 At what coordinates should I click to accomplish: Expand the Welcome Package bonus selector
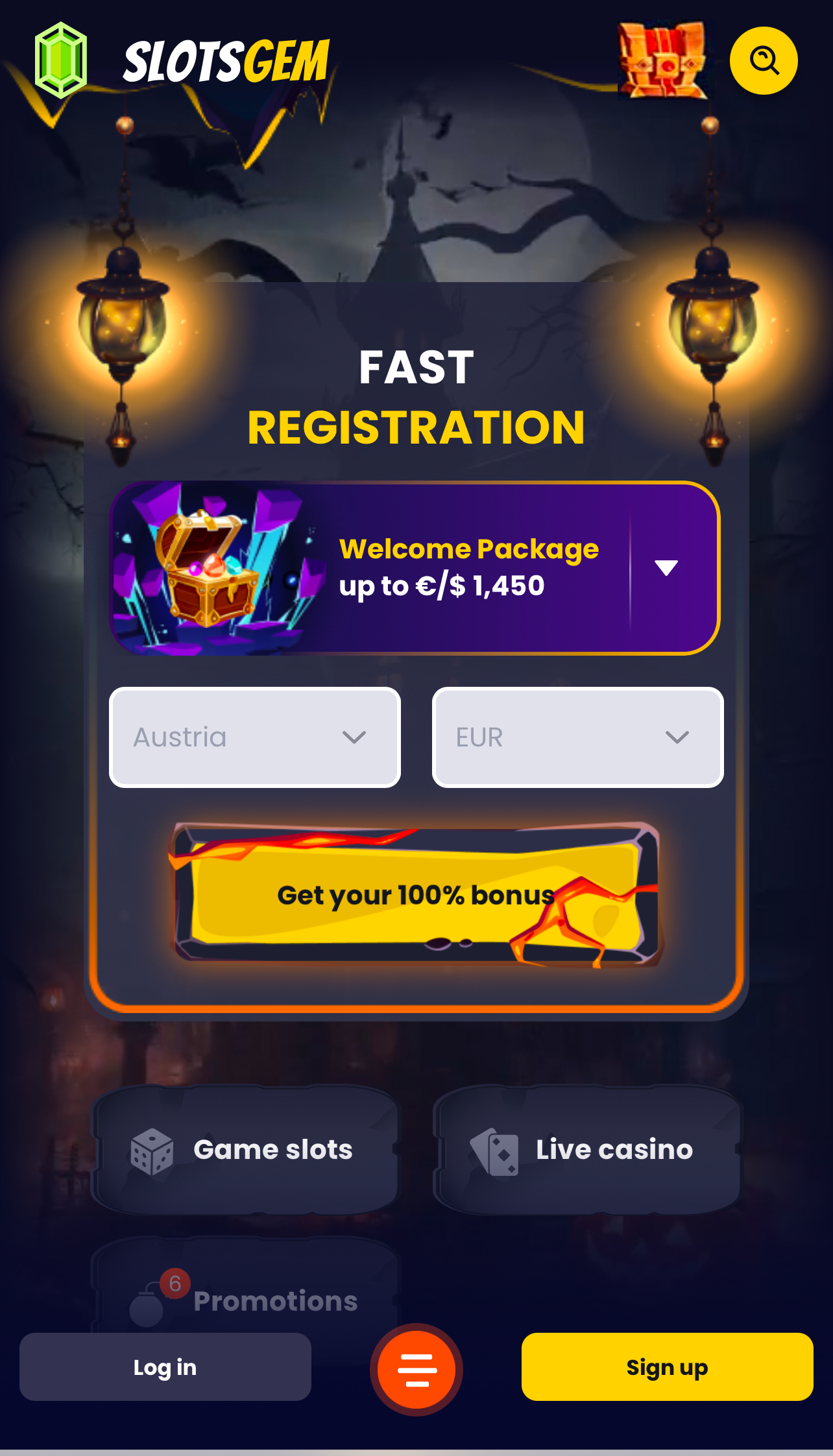coord(666,568)
